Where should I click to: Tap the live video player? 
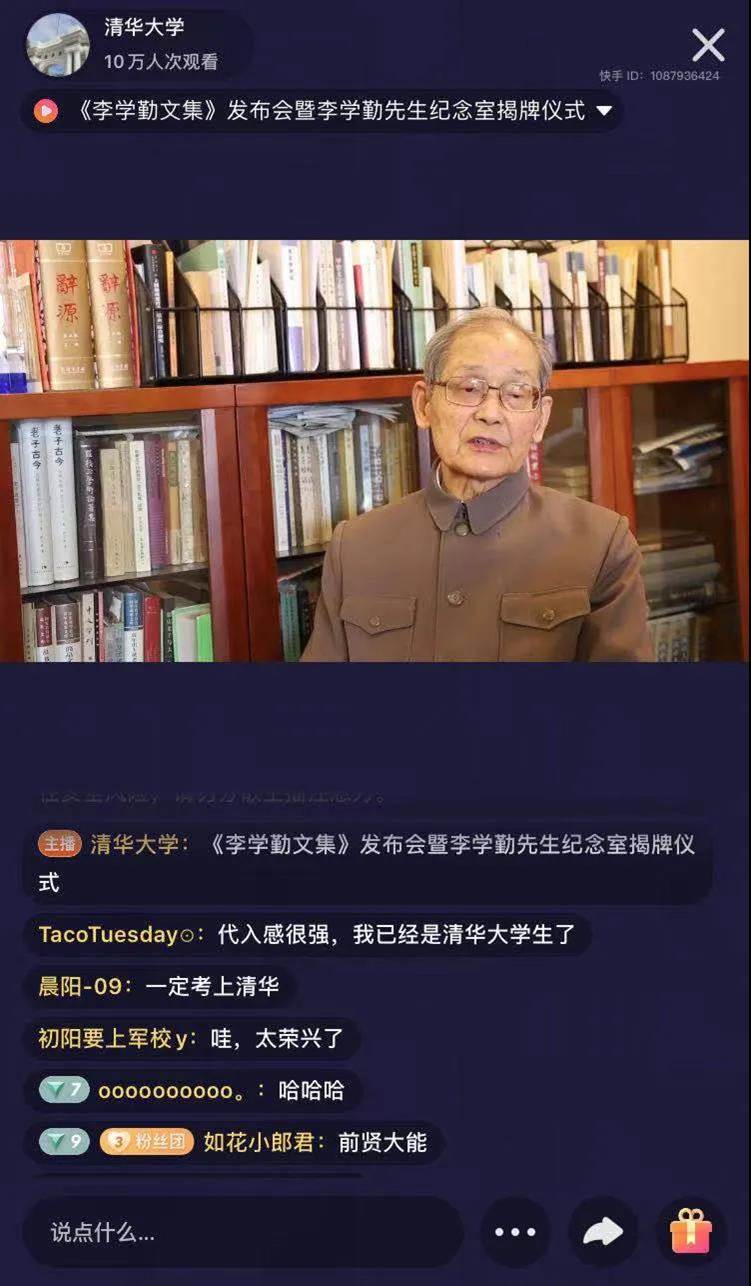point(375,450)
